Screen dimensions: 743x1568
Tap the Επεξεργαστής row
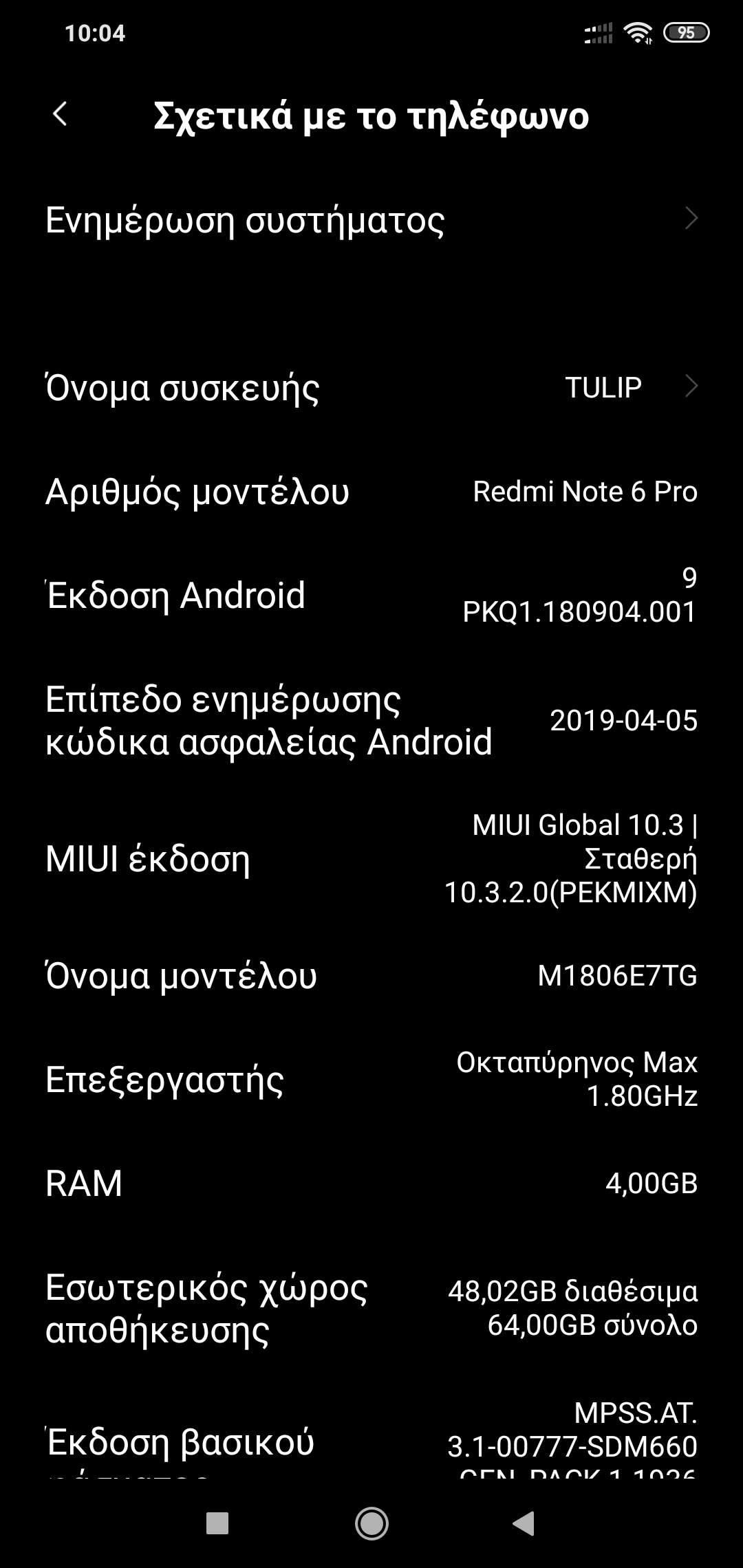[371, 1079]
